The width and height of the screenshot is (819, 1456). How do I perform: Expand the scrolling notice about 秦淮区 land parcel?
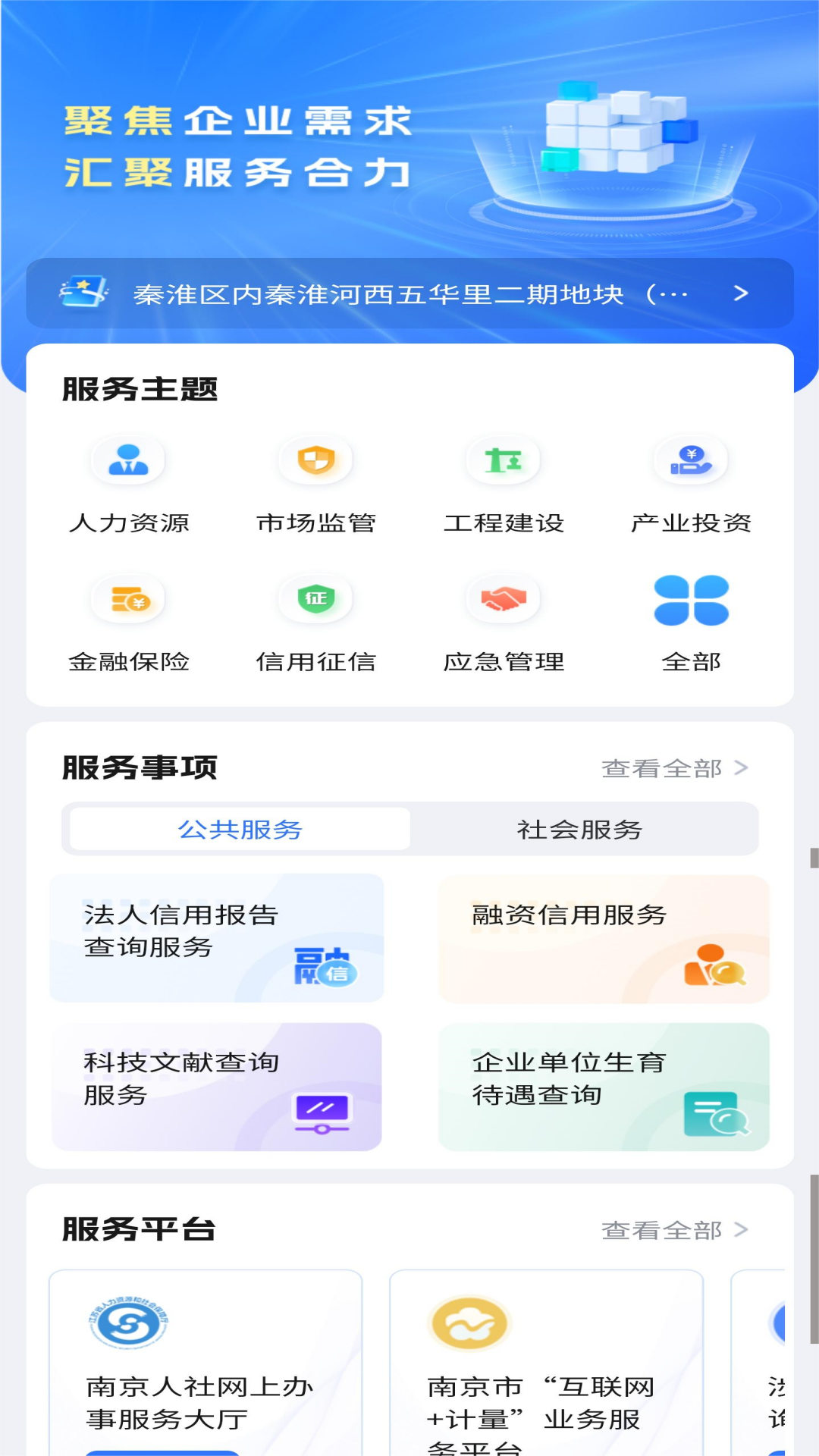pyautogui.click(x=409, y=292)
